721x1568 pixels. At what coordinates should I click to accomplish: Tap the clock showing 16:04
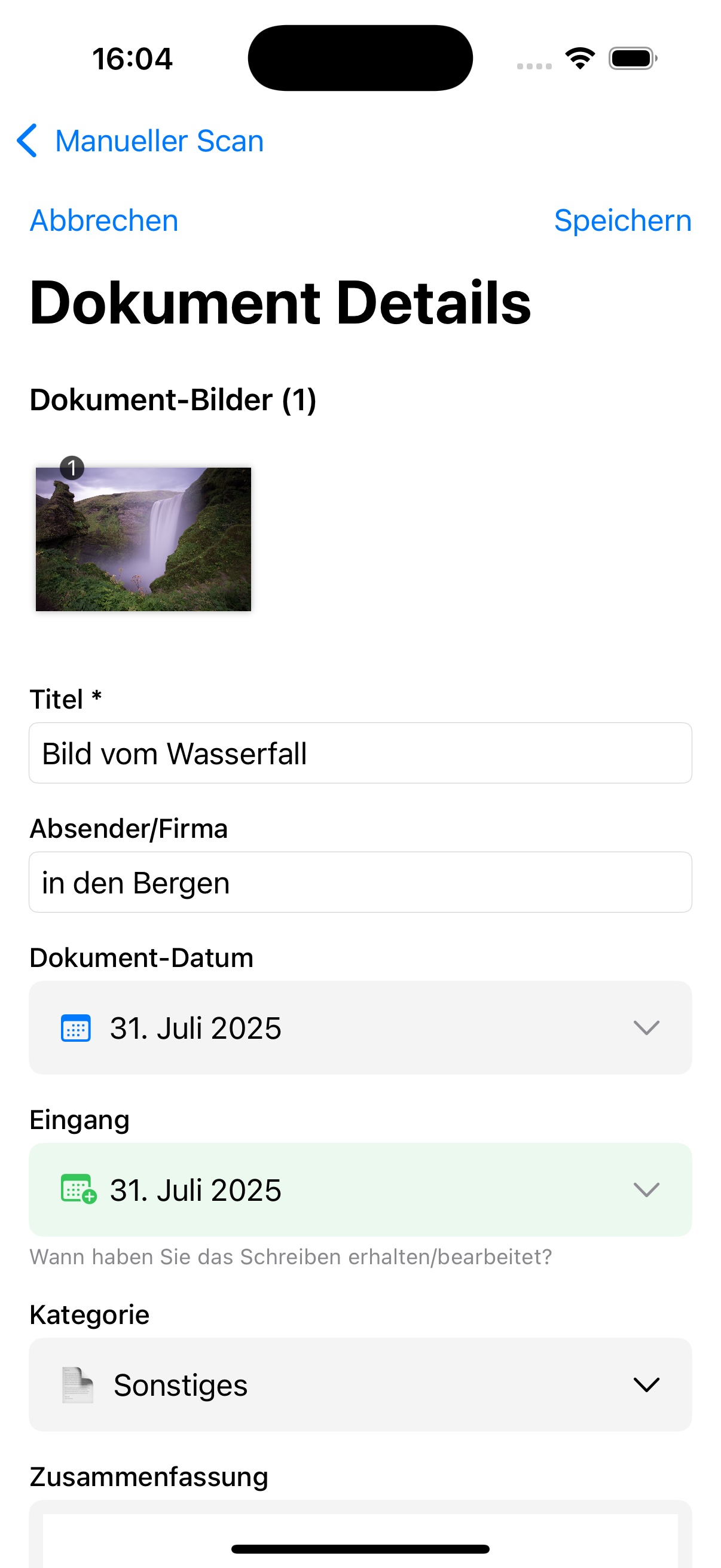[x=133, y=58]
